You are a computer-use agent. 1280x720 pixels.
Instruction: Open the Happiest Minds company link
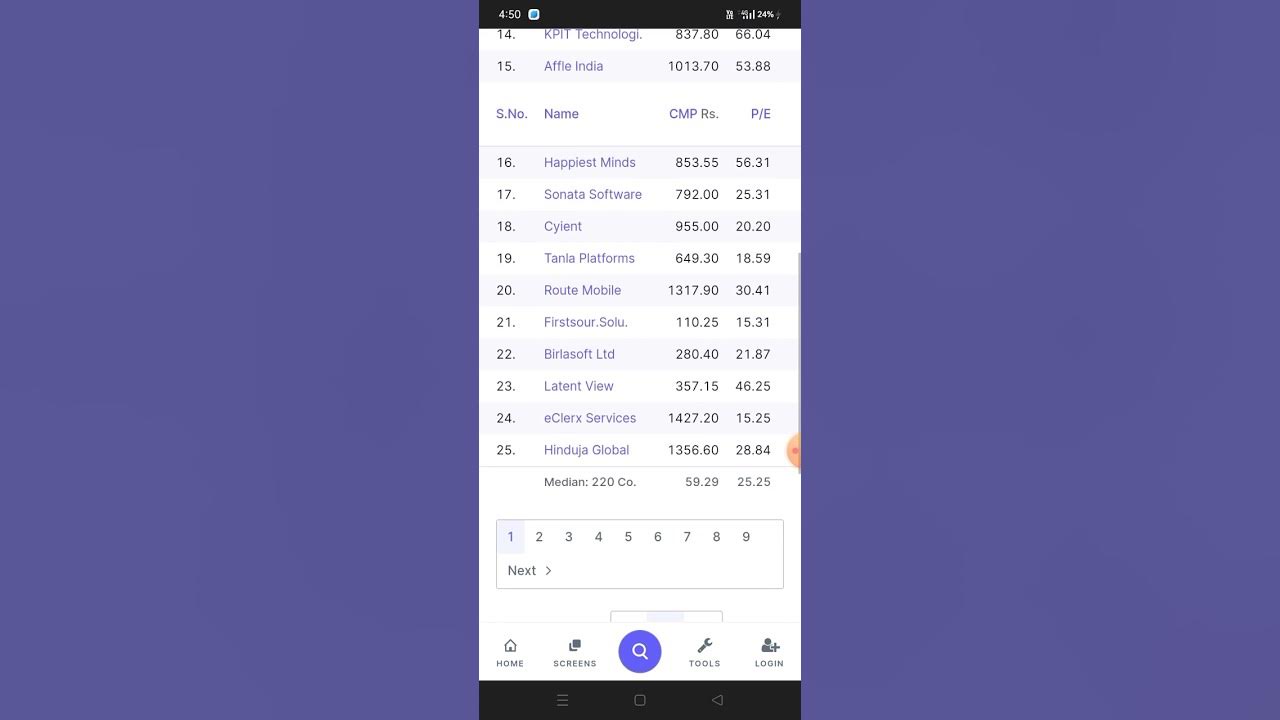pos(589,162)
